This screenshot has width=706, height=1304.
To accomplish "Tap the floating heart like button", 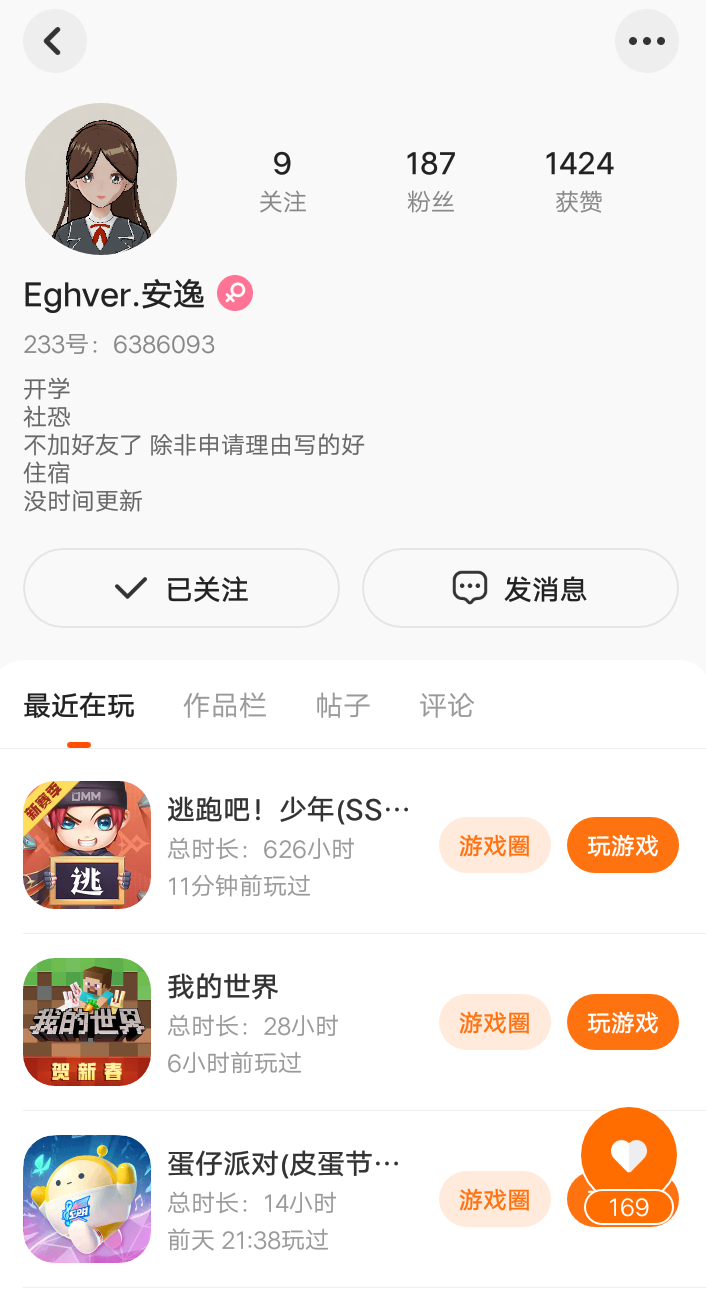I will click(629, 1157).
